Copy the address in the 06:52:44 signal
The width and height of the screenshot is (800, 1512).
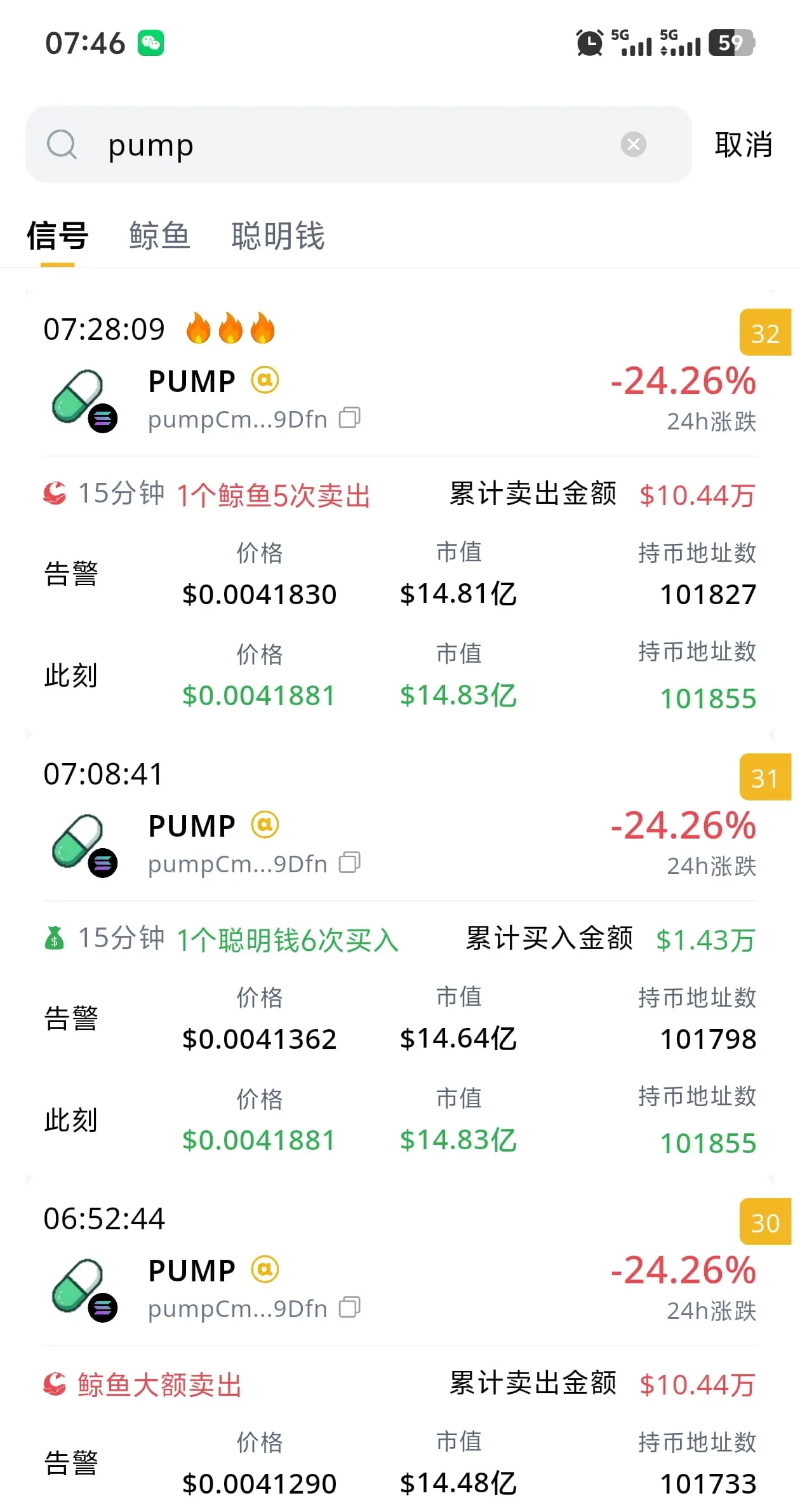350,1307
